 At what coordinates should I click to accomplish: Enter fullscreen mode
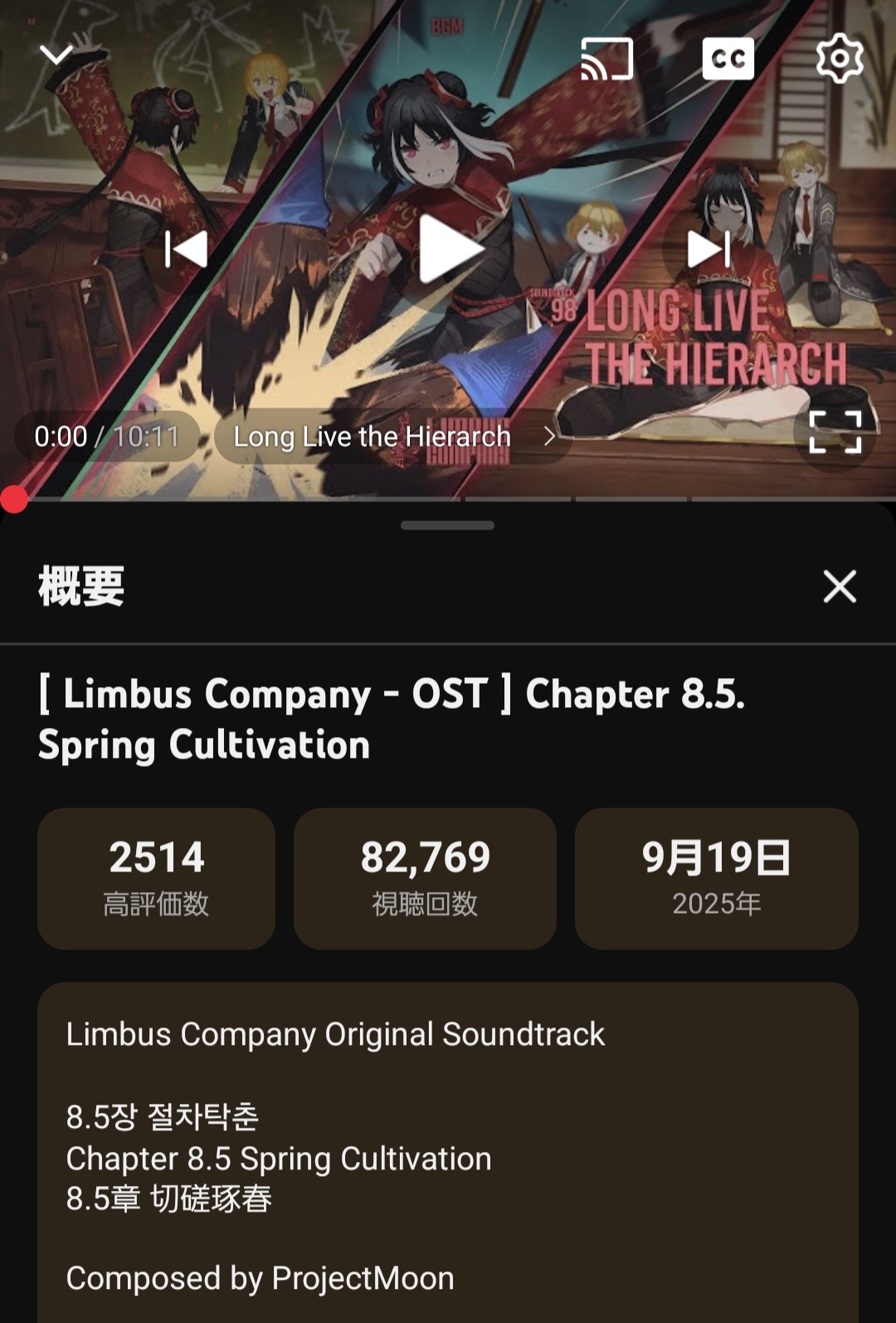[x=835, y=432]
